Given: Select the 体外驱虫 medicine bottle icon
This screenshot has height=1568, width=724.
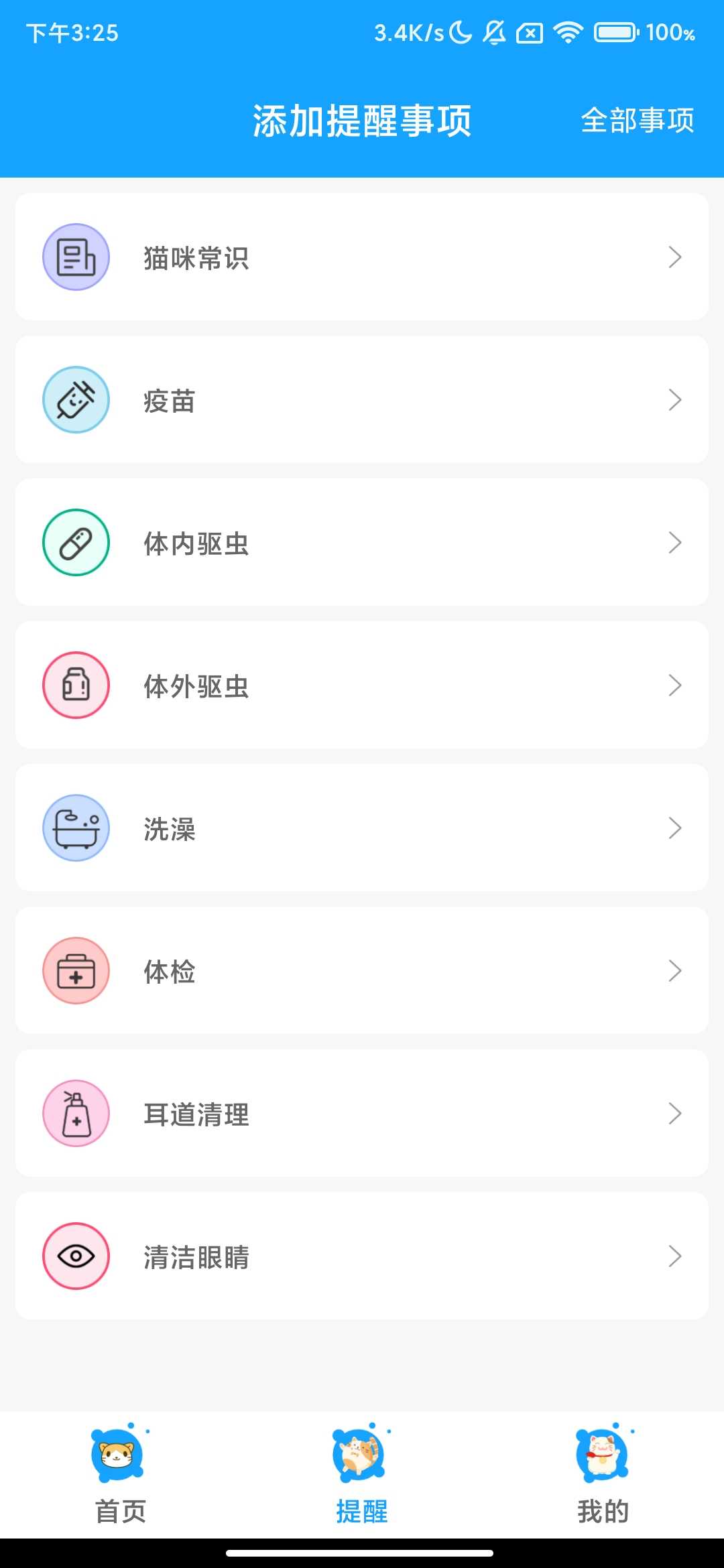Looking at the screenshot, I should (x=76, y=685).
